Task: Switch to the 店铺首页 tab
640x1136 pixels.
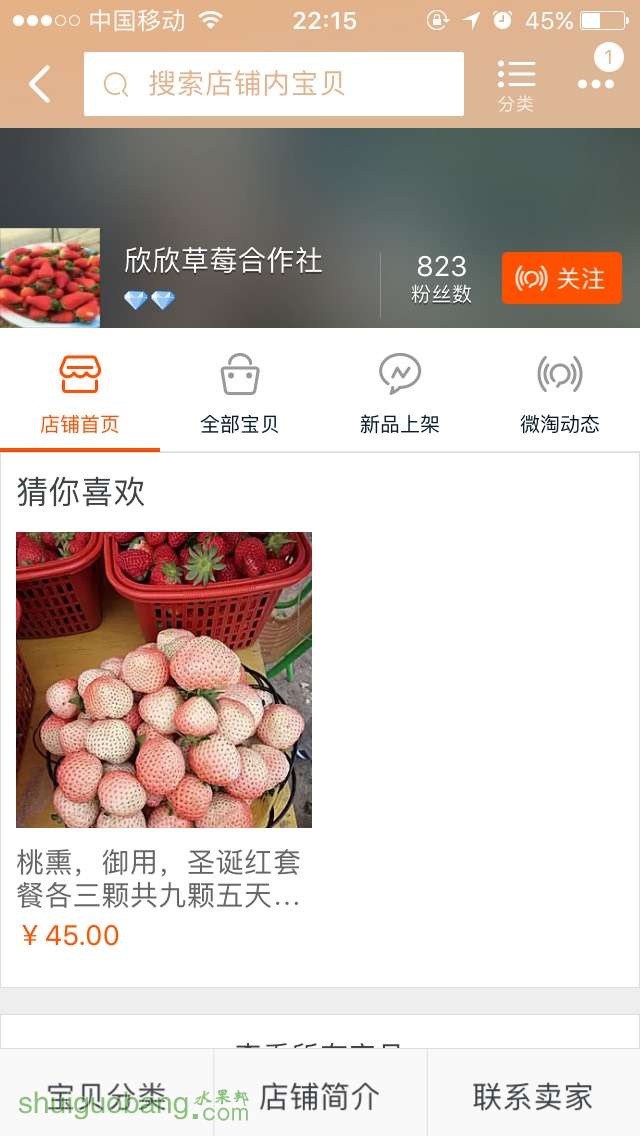Action: pyautogui.click(x=80, y=394)
